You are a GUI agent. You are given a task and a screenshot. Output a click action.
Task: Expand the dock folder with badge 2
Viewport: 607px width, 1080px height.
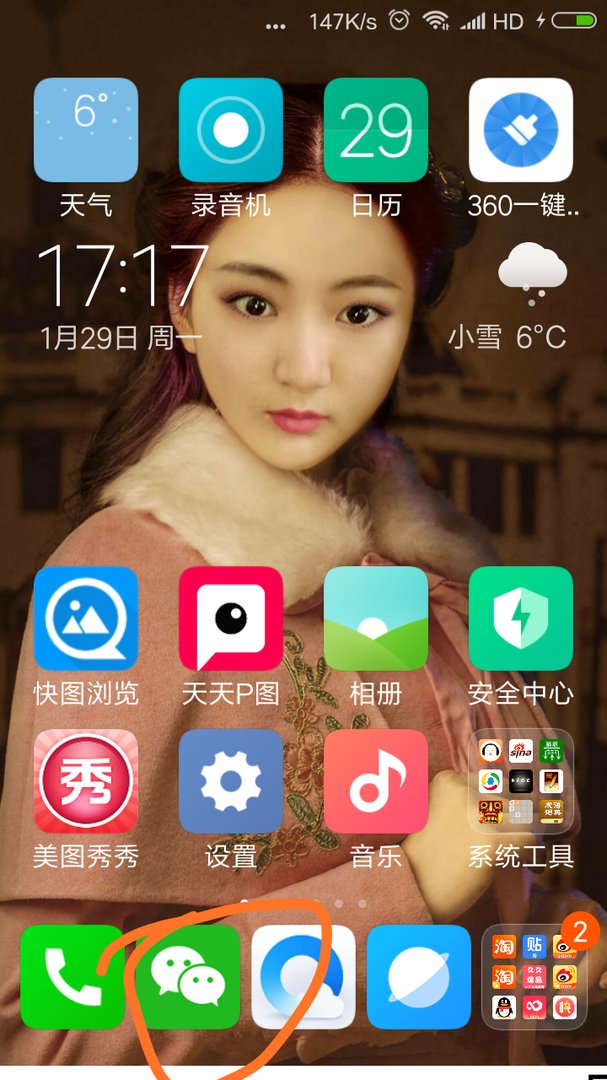pos(534,976)
